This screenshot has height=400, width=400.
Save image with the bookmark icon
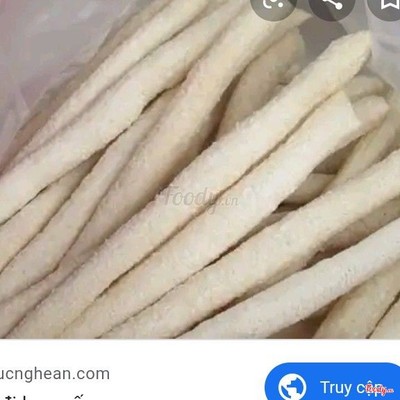(387, 6)
